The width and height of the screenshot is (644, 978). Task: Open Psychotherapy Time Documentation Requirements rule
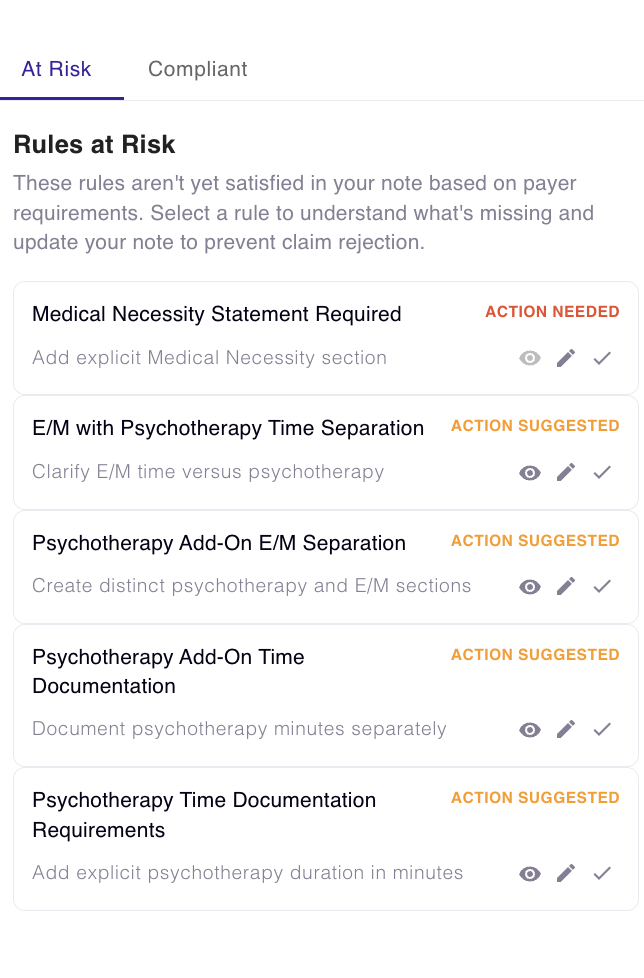(x=204, y=814)
